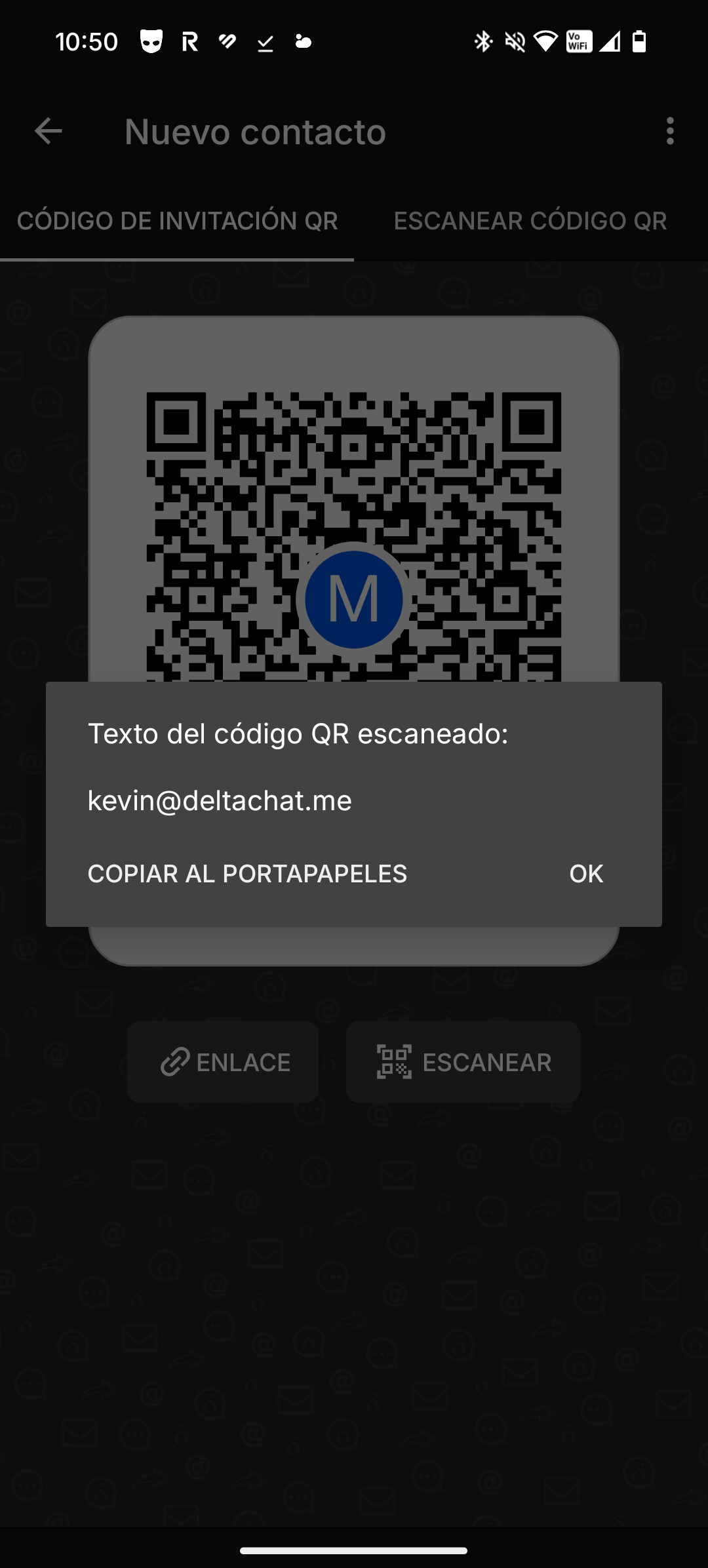The height and width of the screenshot is (1568, 708).
Task: Copy scanned QR text to clipboard
Action: 247,874
